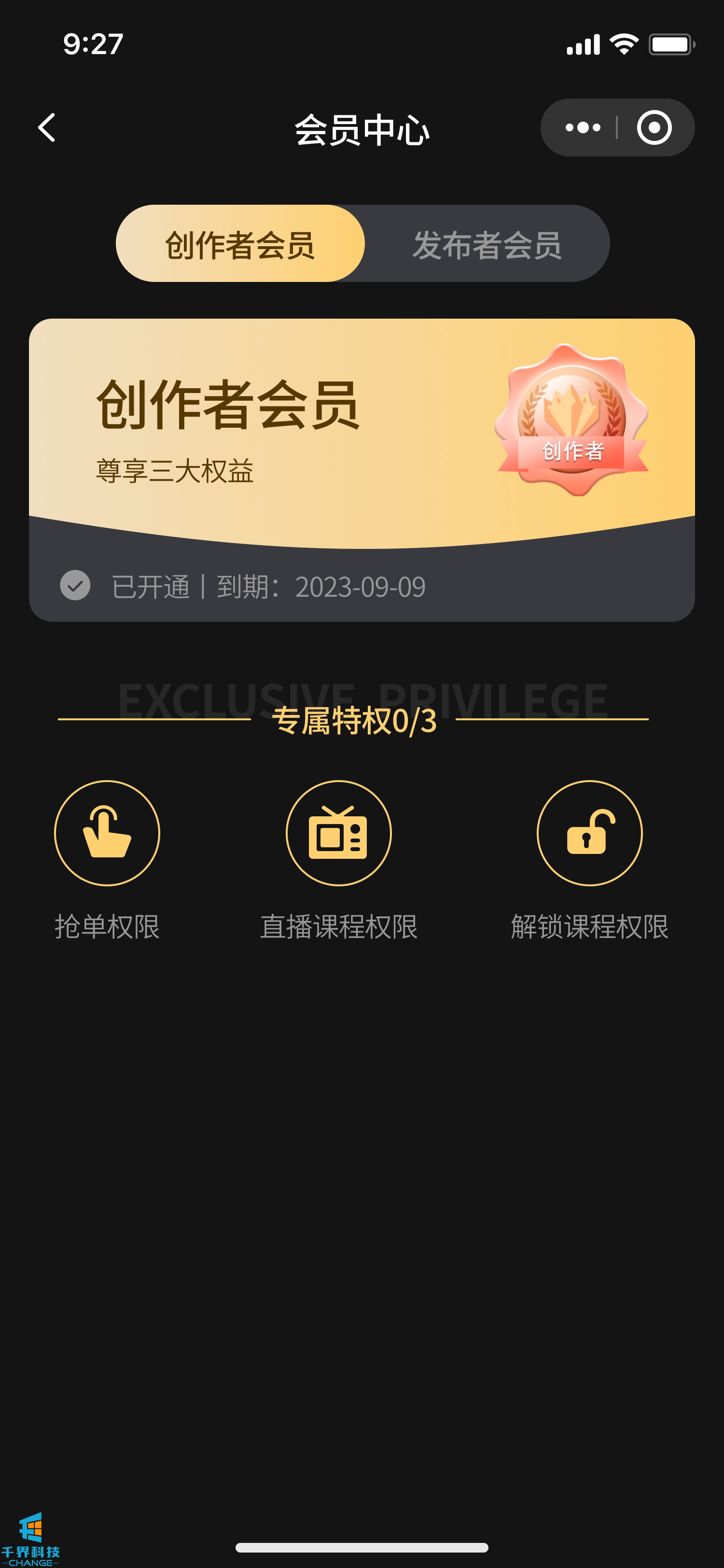Viewport: 724px width, 1568px height.
Task: Open the 直播课程权限 privilege
Action: pyautogui.click(x=338, y=833)
